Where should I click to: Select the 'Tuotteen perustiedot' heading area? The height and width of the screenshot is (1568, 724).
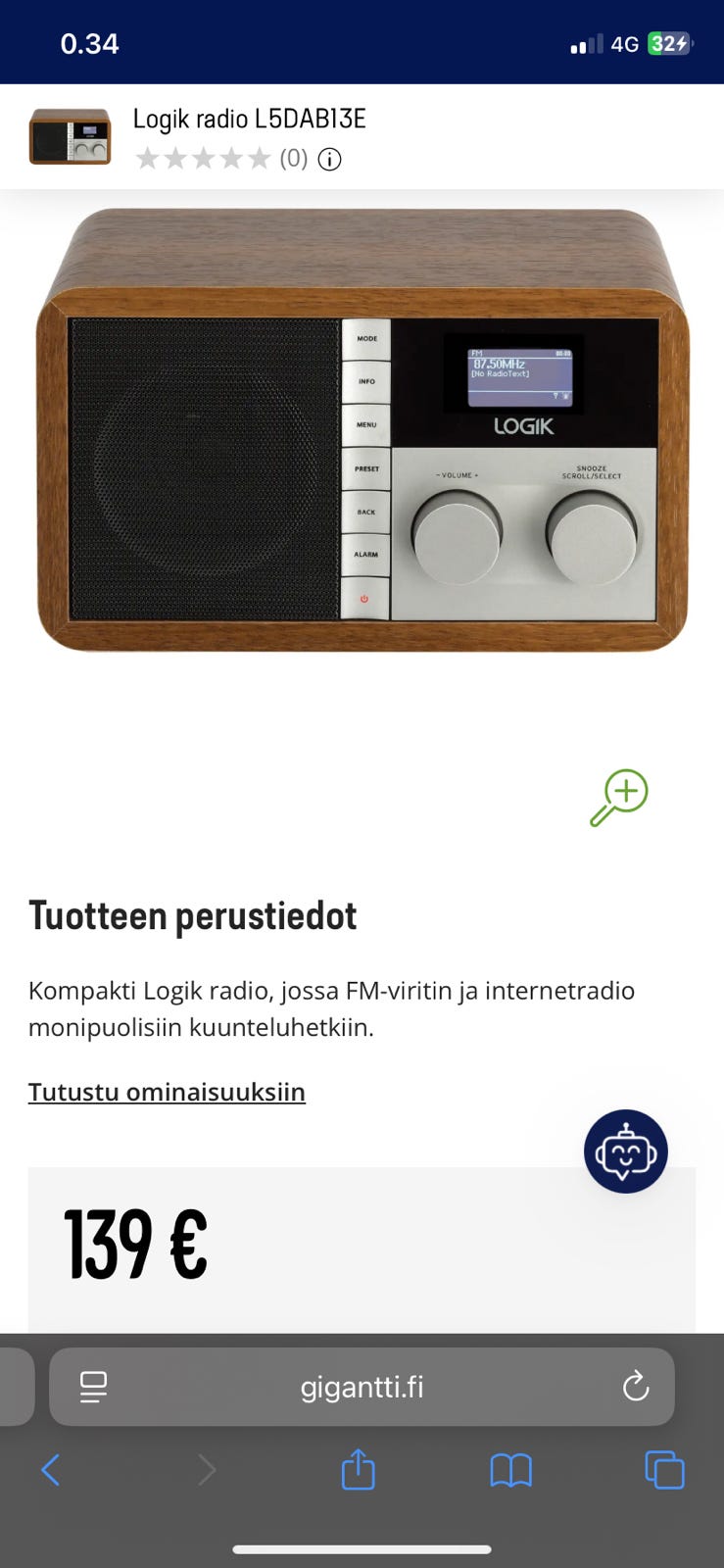pyautogui.click(x=192, y=915)
